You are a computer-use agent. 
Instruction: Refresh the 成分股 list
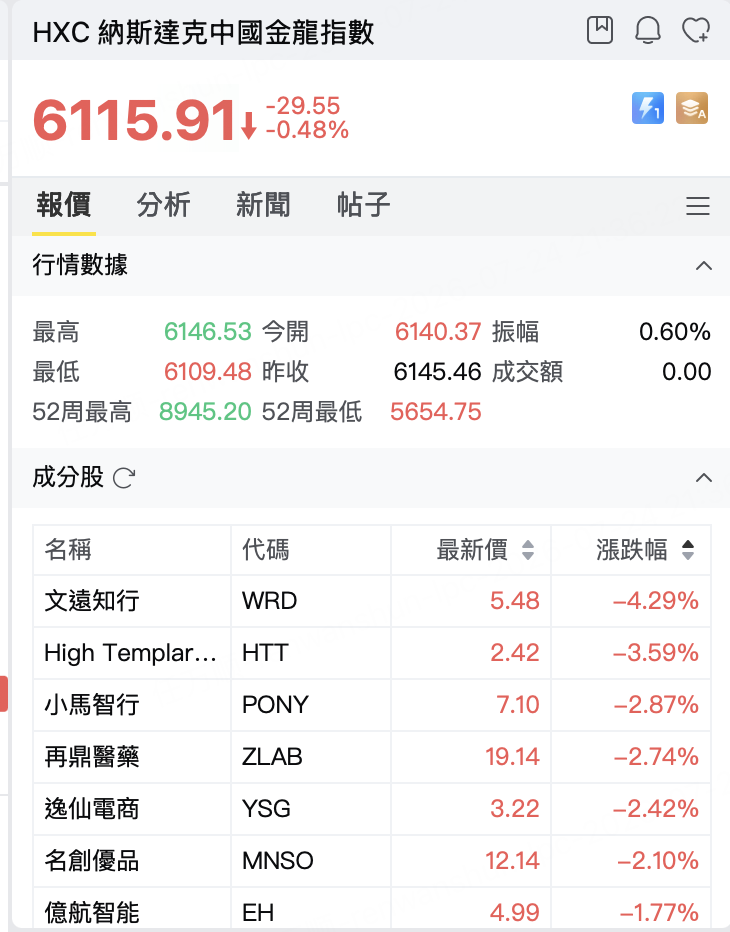pyautogui.click(x=124, y=477)
